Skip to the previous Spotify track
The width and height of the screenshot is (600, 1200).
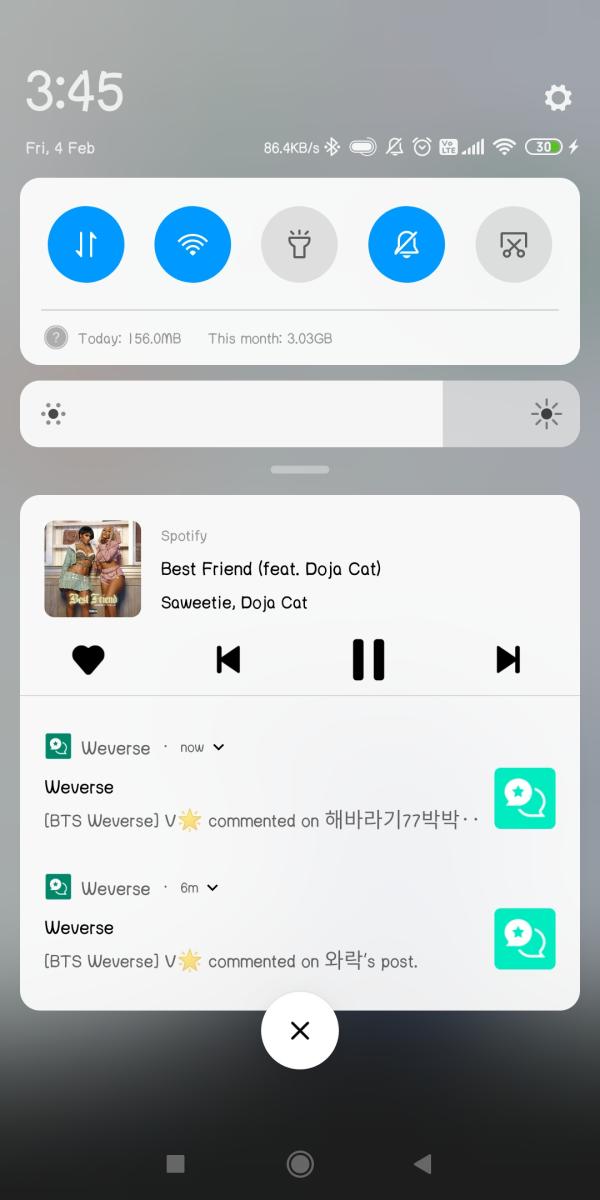click(x=228, y=660)
